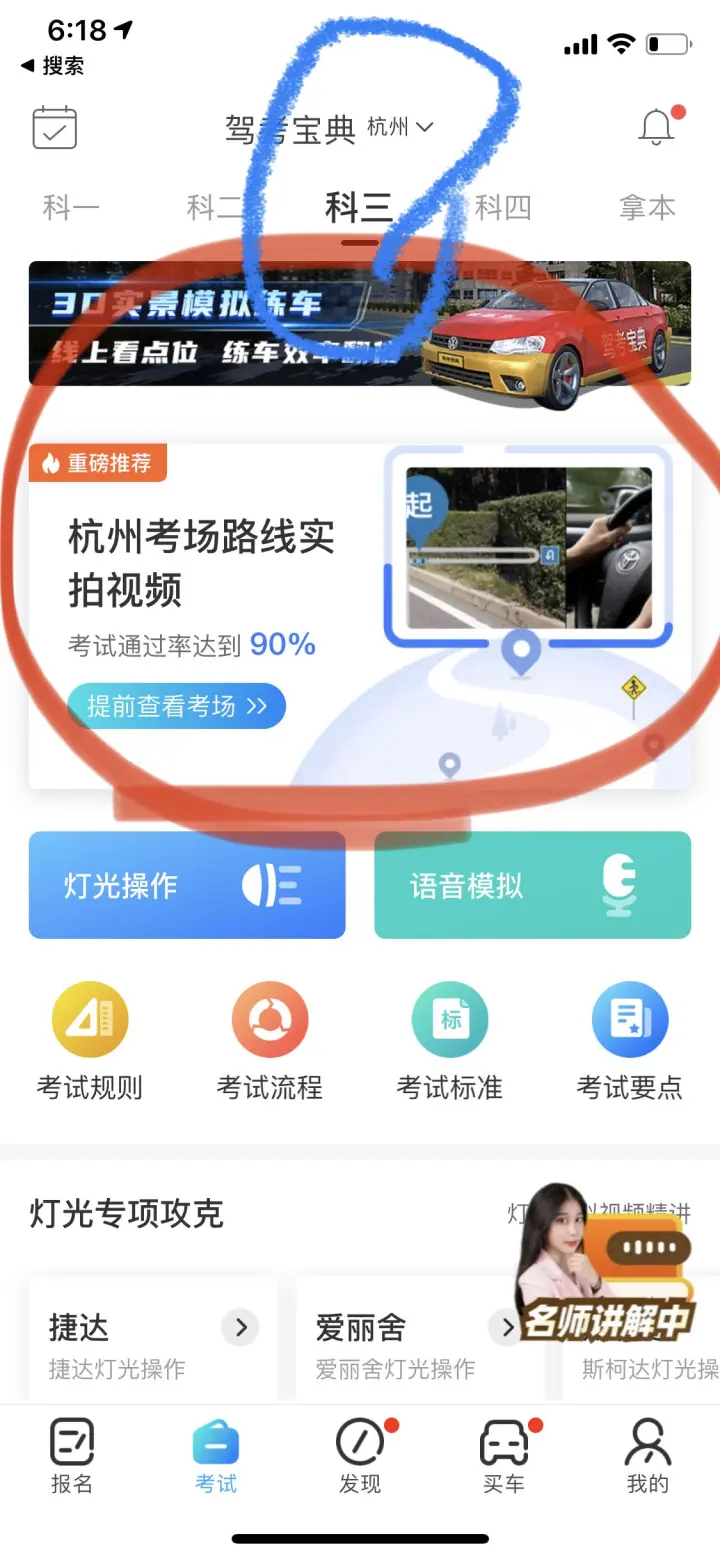
Task: Go to the 我的 tab
Action: (x=647, y=1456)
